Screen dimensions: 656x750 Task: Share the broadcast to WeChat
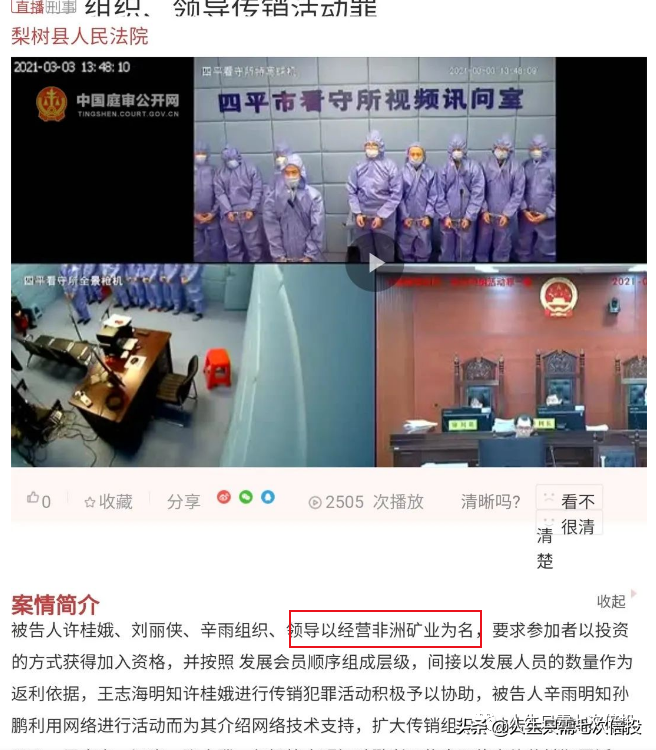(x=246, y=497)
